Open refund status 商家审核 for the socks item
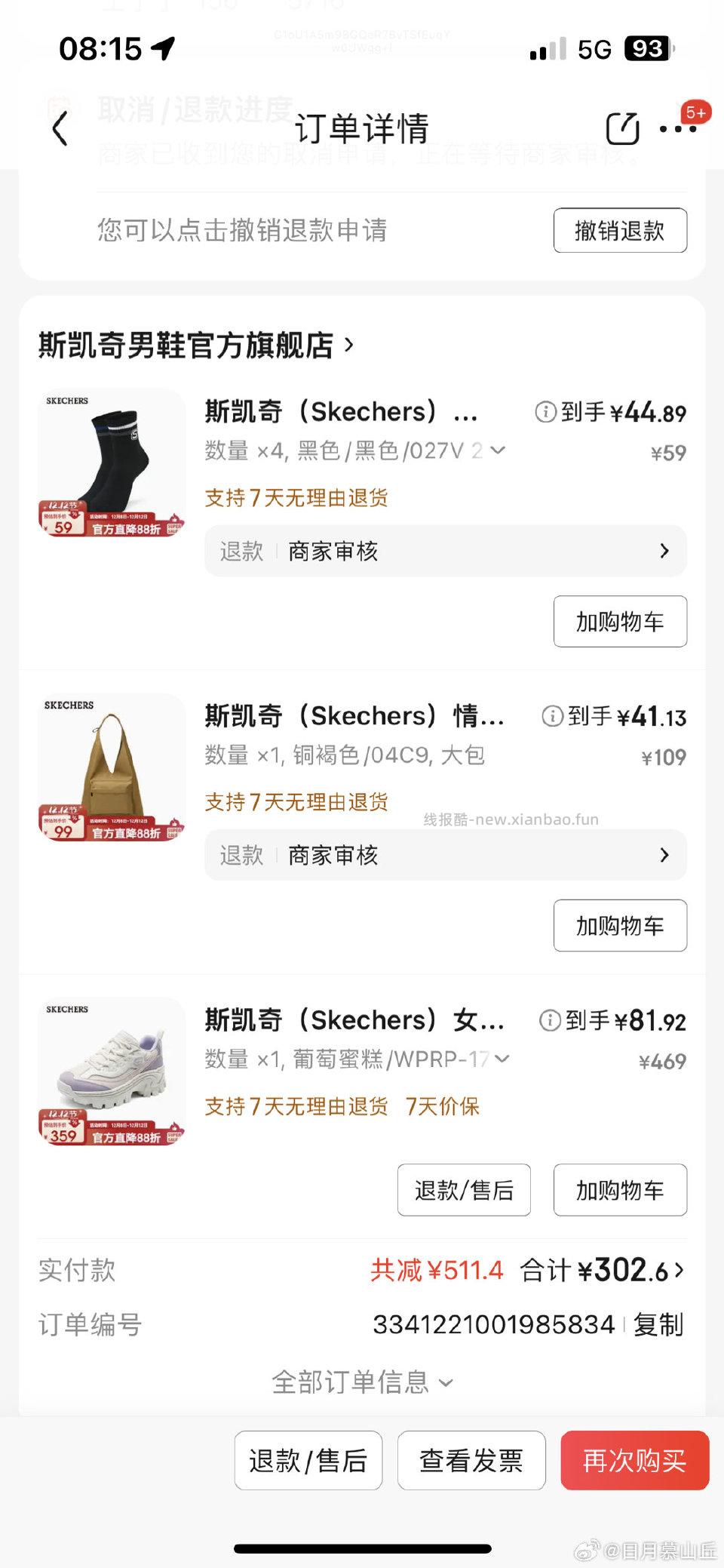The width and height of the screenshot is (724, 1568). click(443, 552)
